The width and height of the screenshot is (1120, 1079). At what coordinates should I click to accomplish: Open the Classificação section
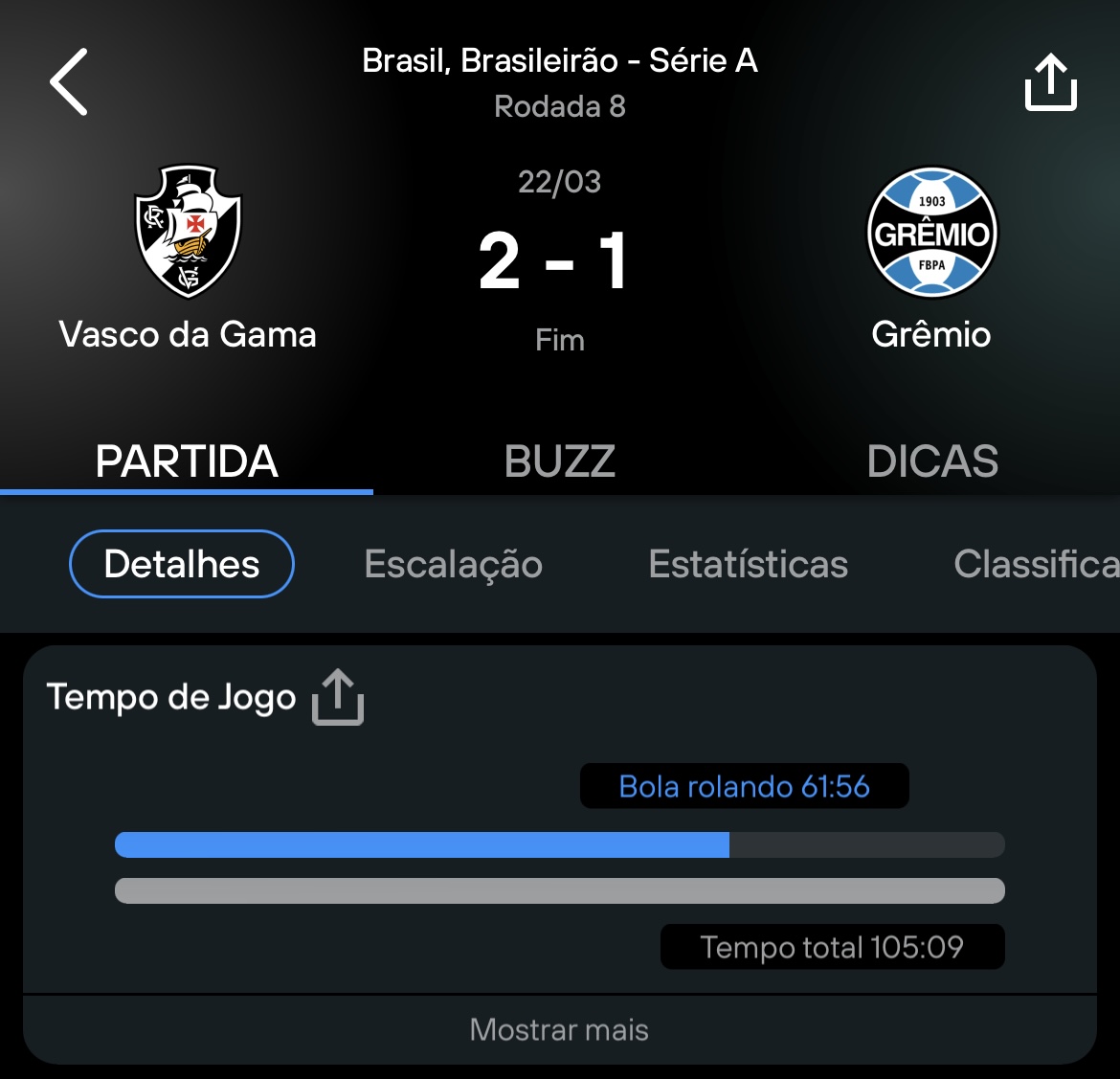[x=1036, y=564]
